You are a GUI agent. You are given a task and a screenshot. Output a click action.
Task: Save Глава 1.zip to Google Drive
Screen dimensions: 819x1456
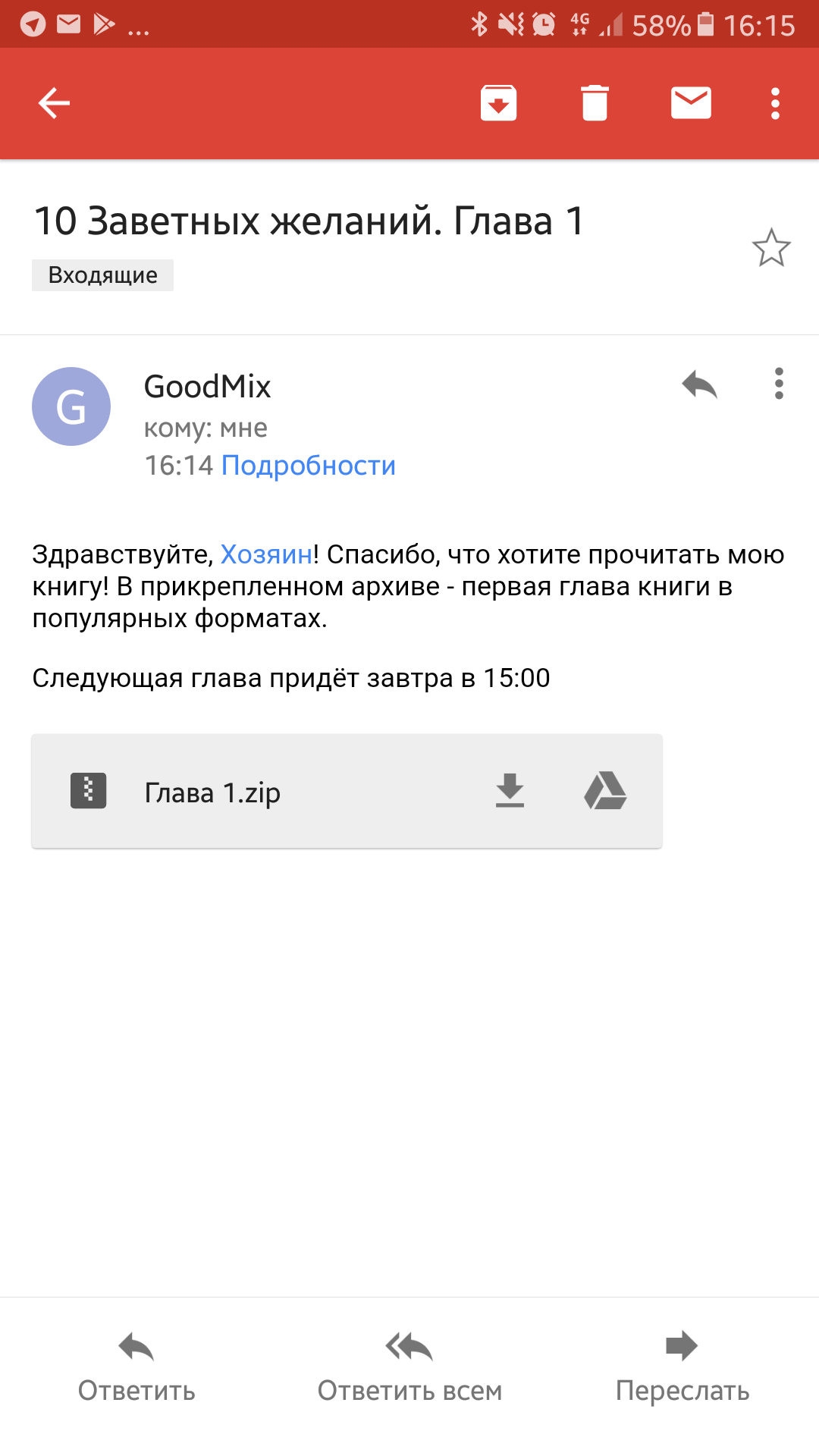pyautogui.click(x=605, y=791)
